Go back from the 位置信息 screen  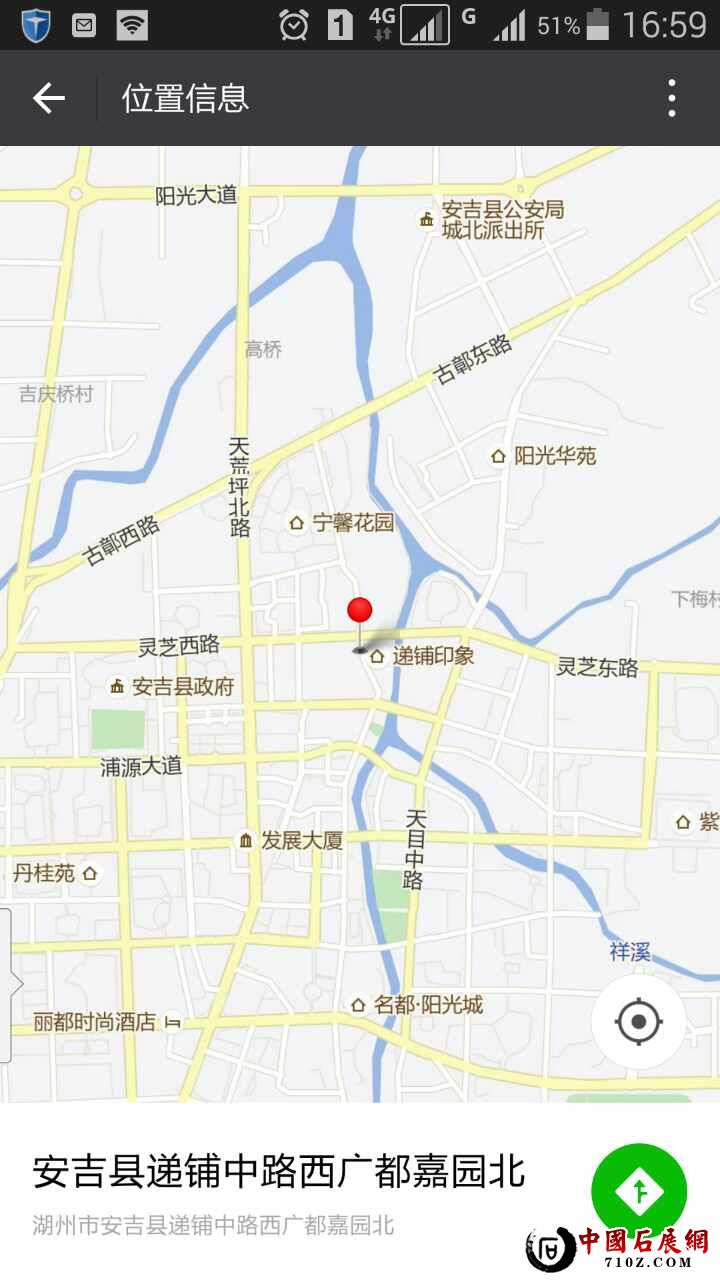tap(48, 98)
